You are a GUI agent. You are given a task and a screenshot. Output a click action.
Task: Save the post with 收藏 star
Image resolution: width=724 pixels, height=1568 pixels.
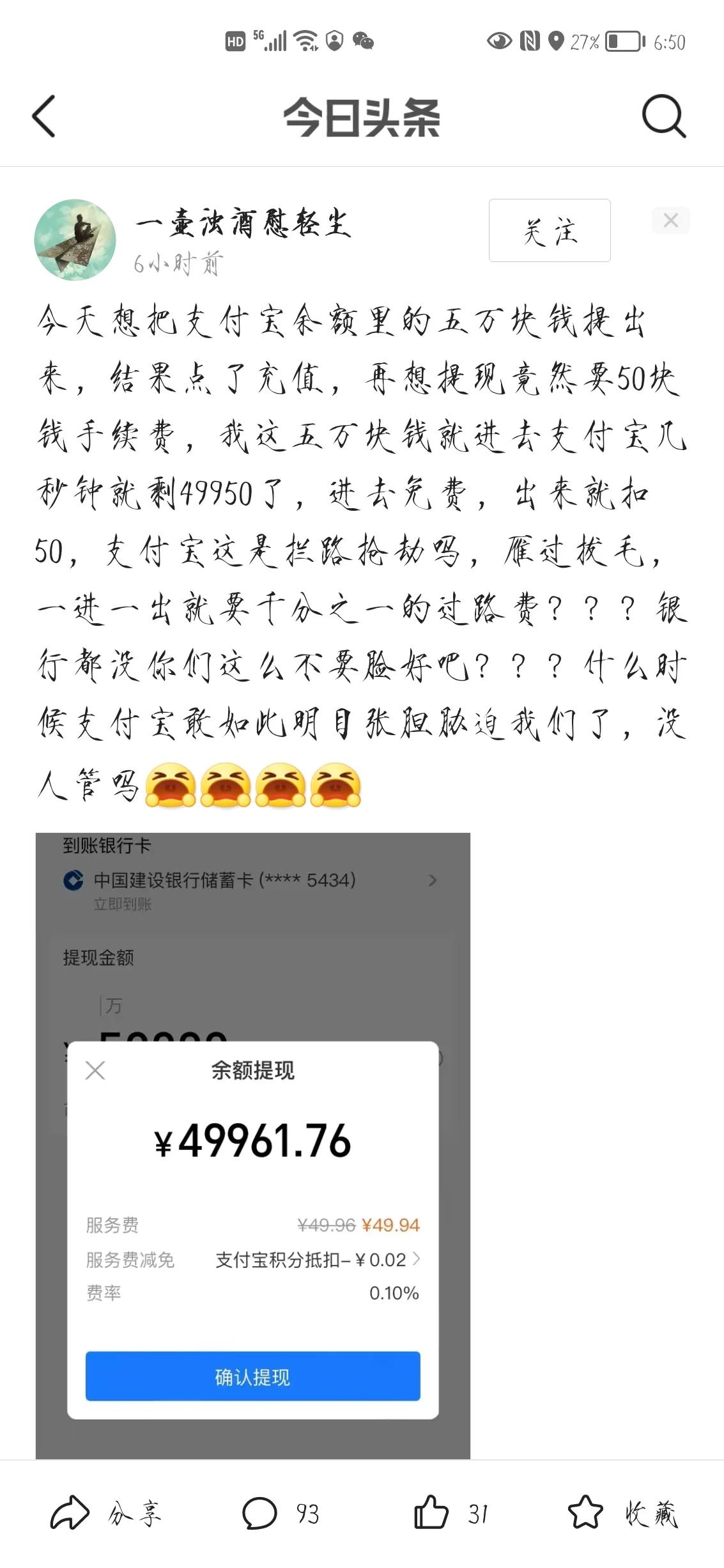585,1512
